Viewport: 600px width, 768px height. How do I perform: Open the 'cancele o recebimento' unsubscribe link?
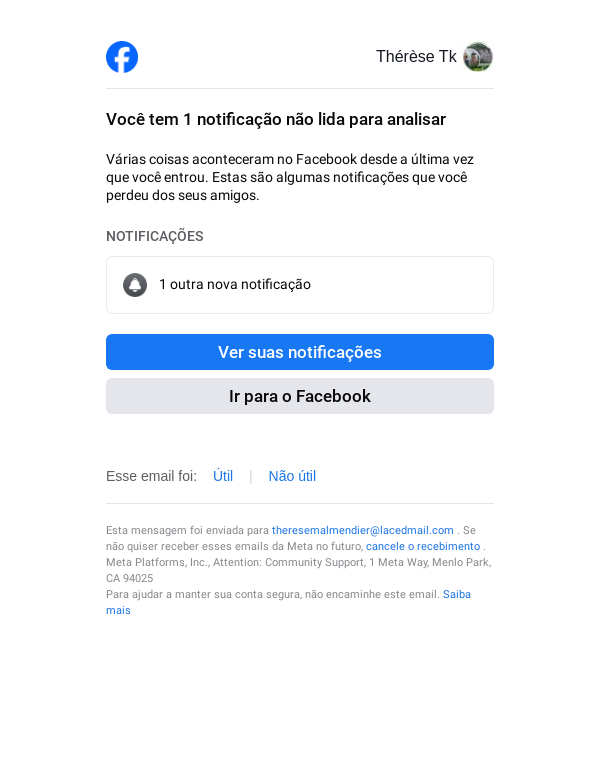click(423, 546)
